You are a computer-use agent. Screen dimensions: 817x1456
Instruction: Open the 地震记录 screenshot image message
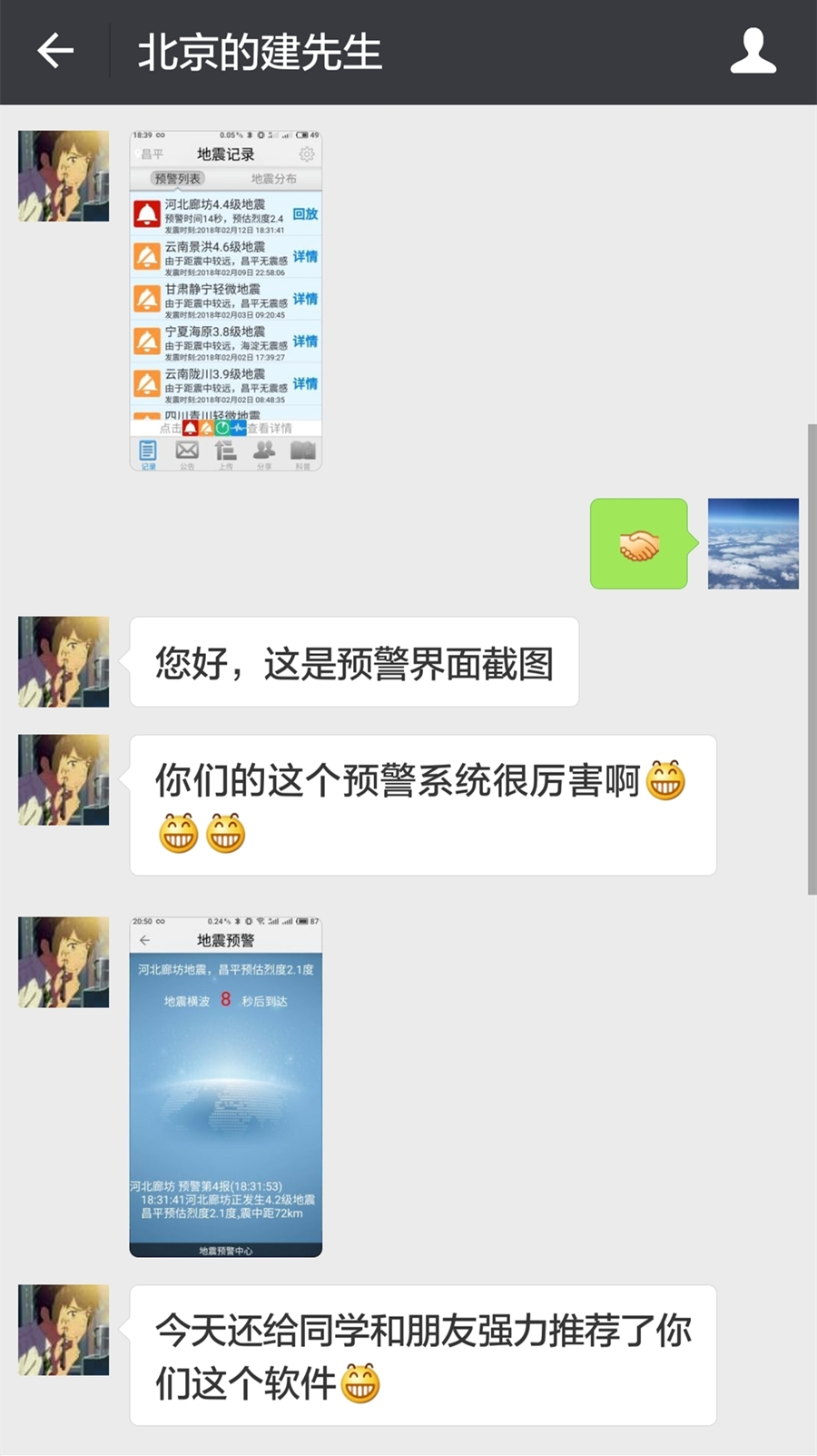point(226,301)
